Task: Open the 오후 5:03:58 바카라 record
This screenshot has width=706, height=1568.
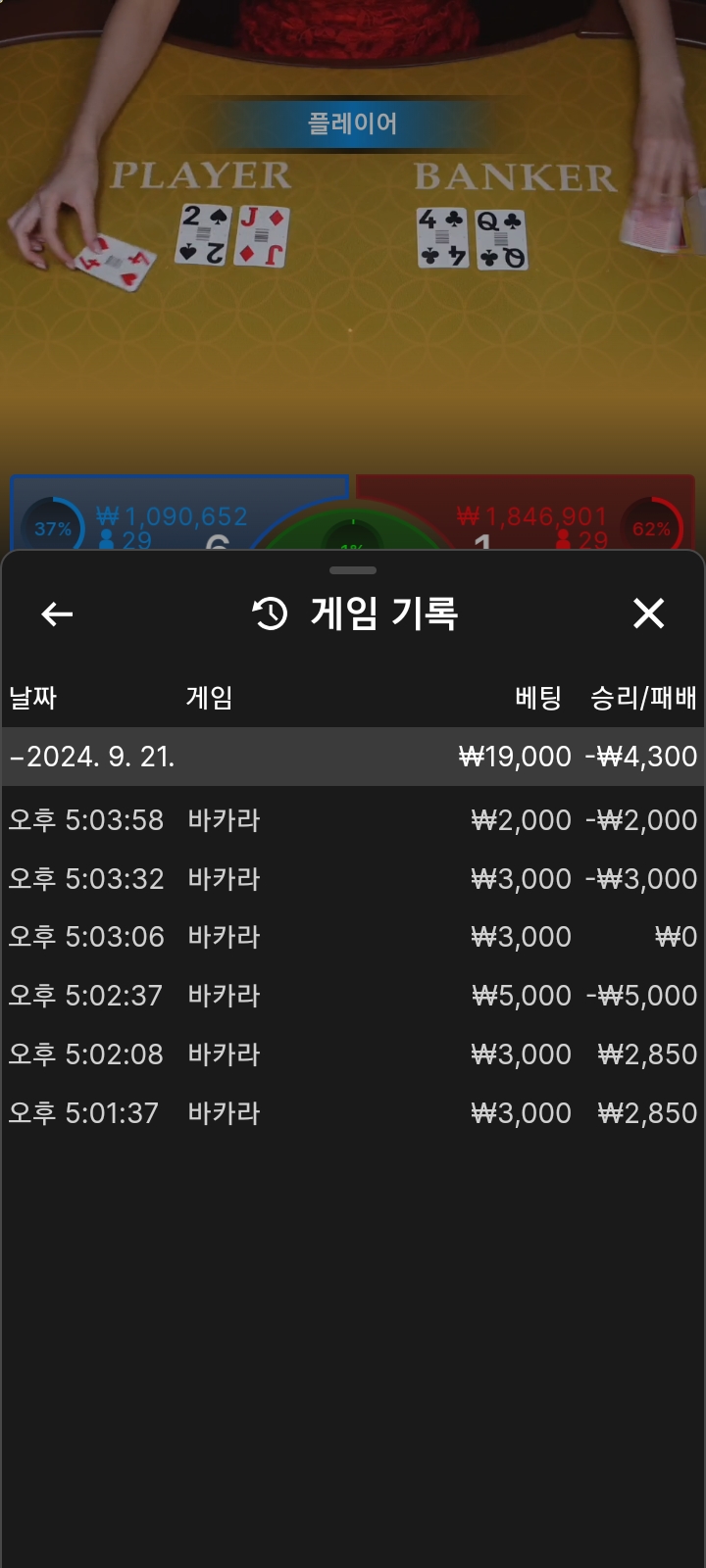Action: (353, 820)
